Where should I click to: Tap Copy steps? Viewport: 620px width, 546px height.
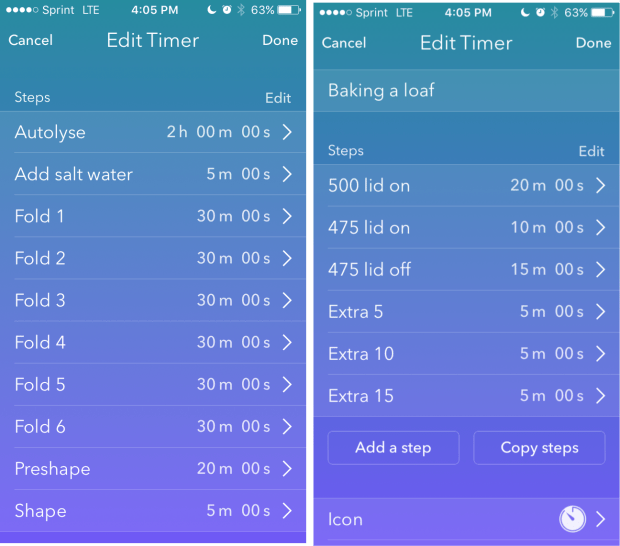[x=539, y=447]
